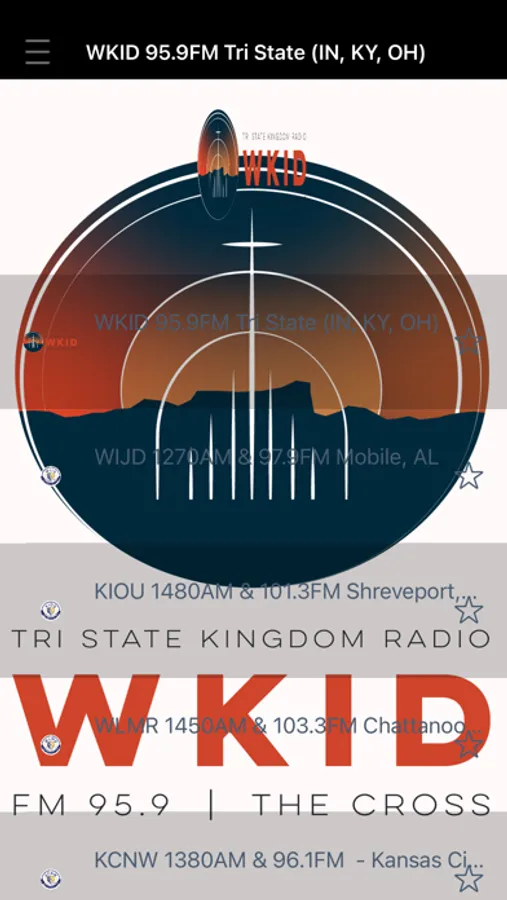507x900 pixels.
Task: Play KIOU 1480AM & 101.3FM Shreveport station
Action: pyautogui.click(x=253, y=611)
